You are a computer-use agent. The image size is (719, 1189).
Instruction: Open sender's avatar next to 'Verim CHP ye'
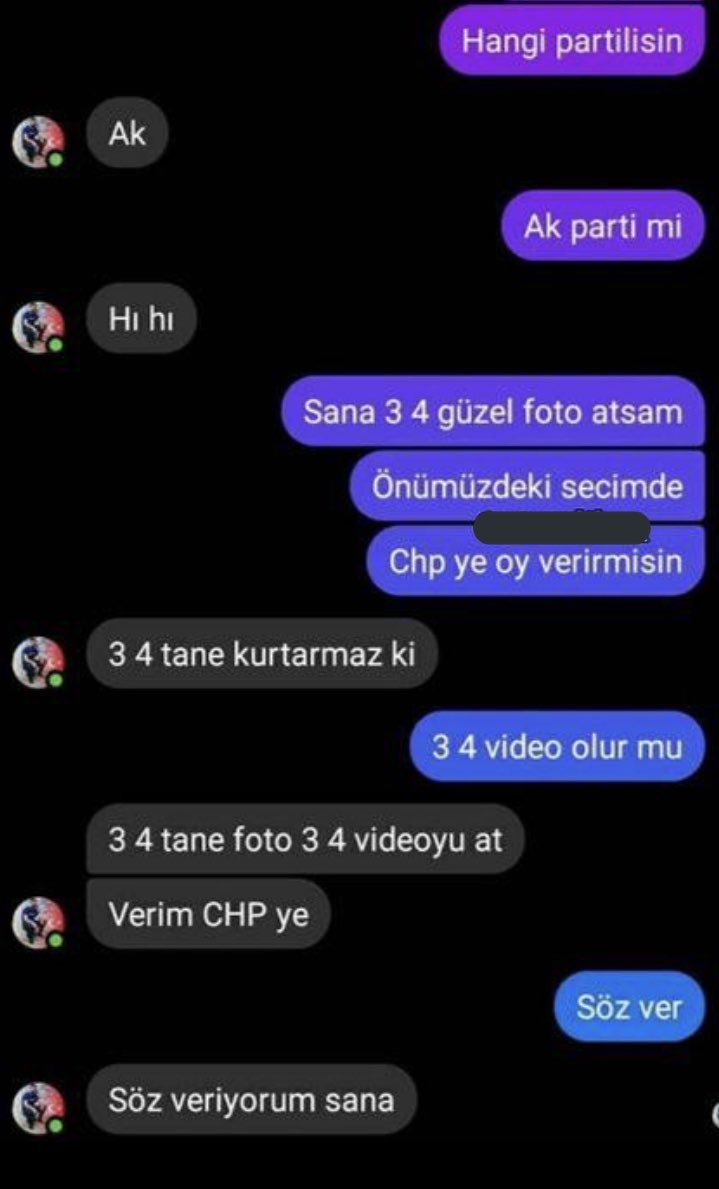[38, 922]
